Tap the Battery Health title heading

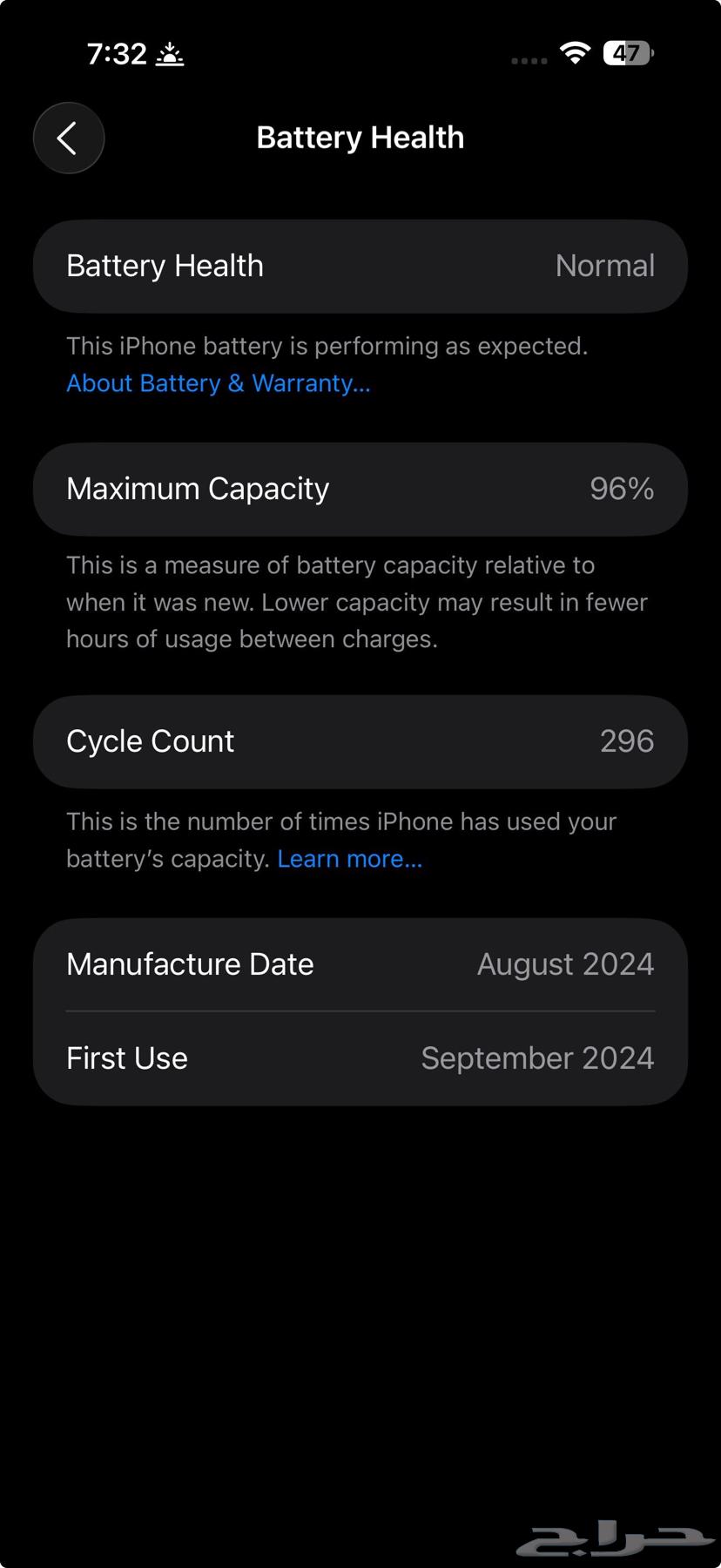(360, 137)
